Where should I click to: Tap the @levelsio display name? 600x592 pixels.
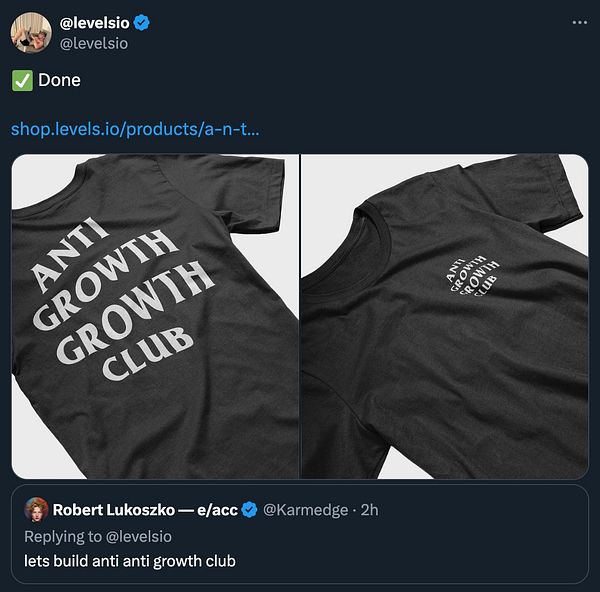pos(92,22)
